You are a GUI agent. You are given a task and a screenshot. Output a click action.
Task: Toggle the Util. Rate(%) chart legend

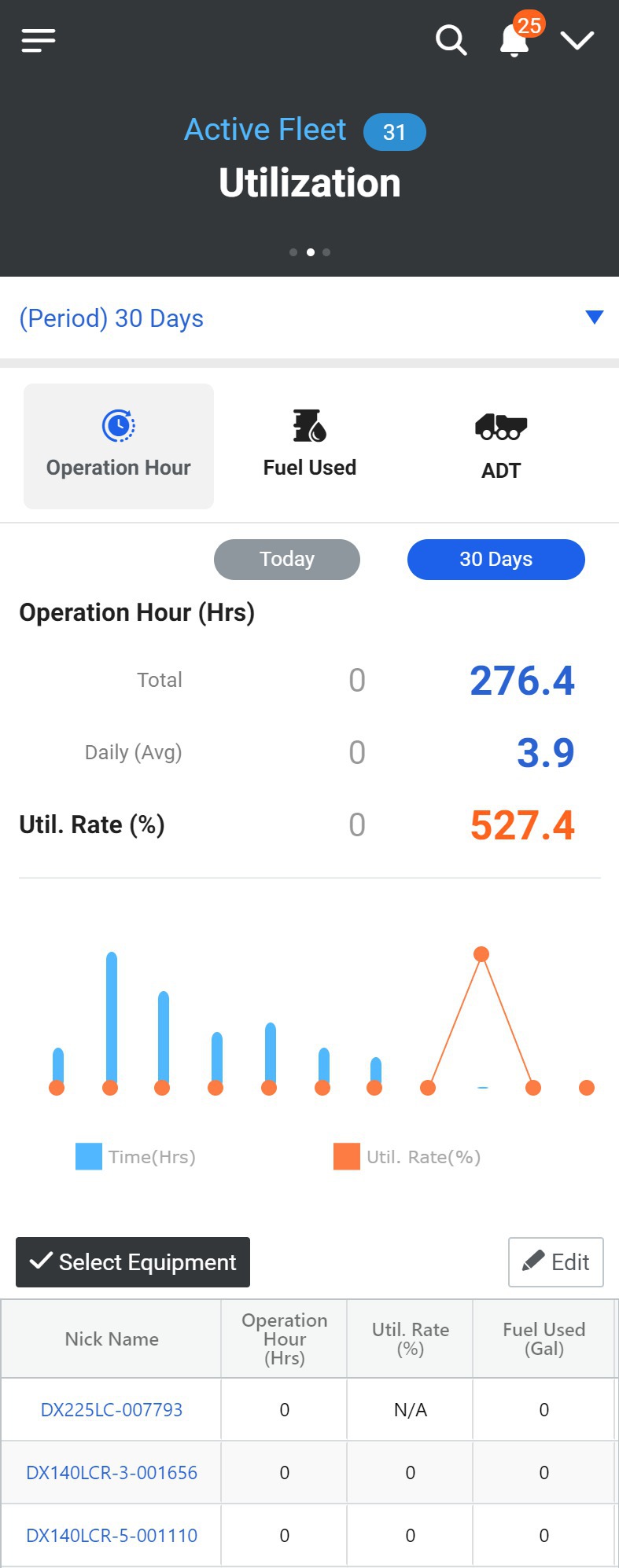tap(407, 1157)
